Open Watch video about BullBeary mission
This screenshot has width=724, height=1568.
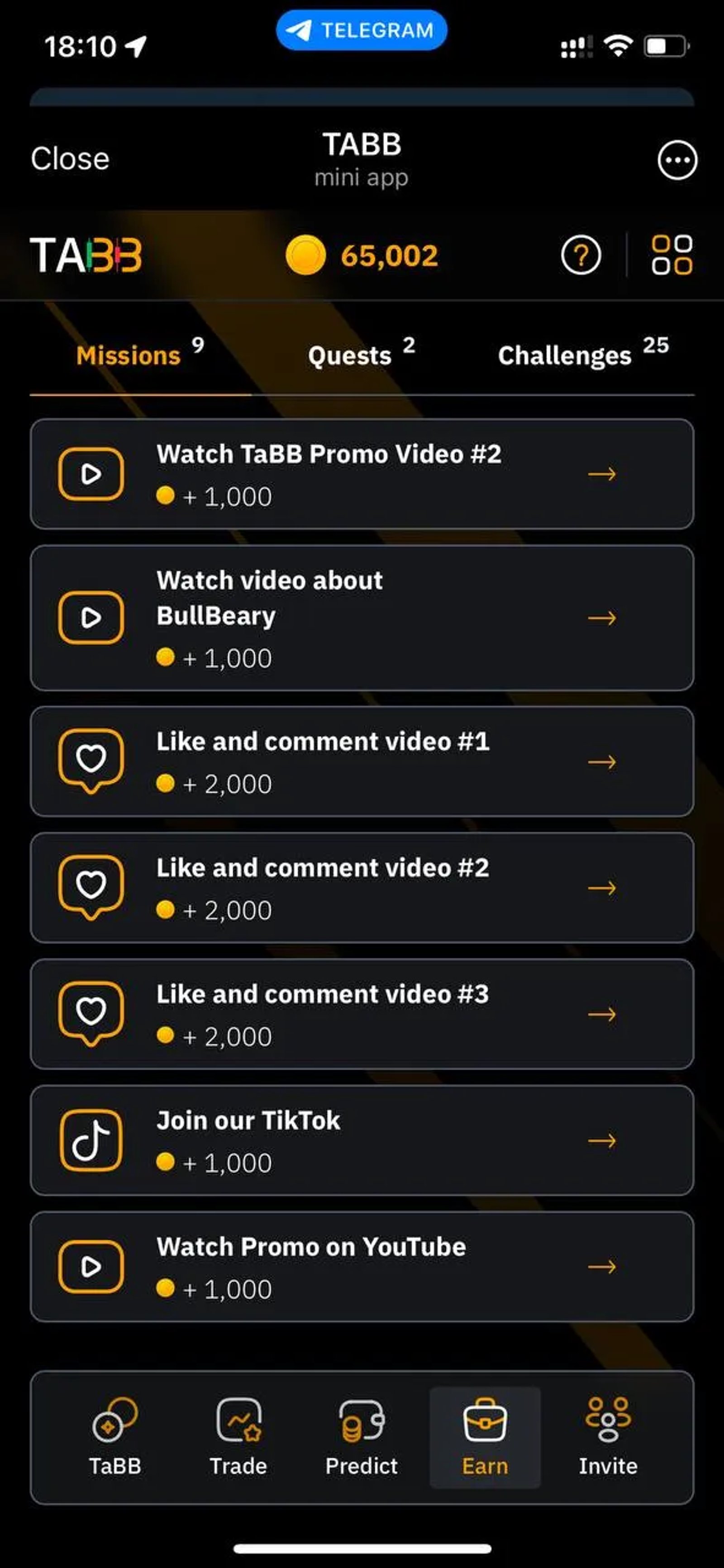pyautogui.click(x=362, y=618)
